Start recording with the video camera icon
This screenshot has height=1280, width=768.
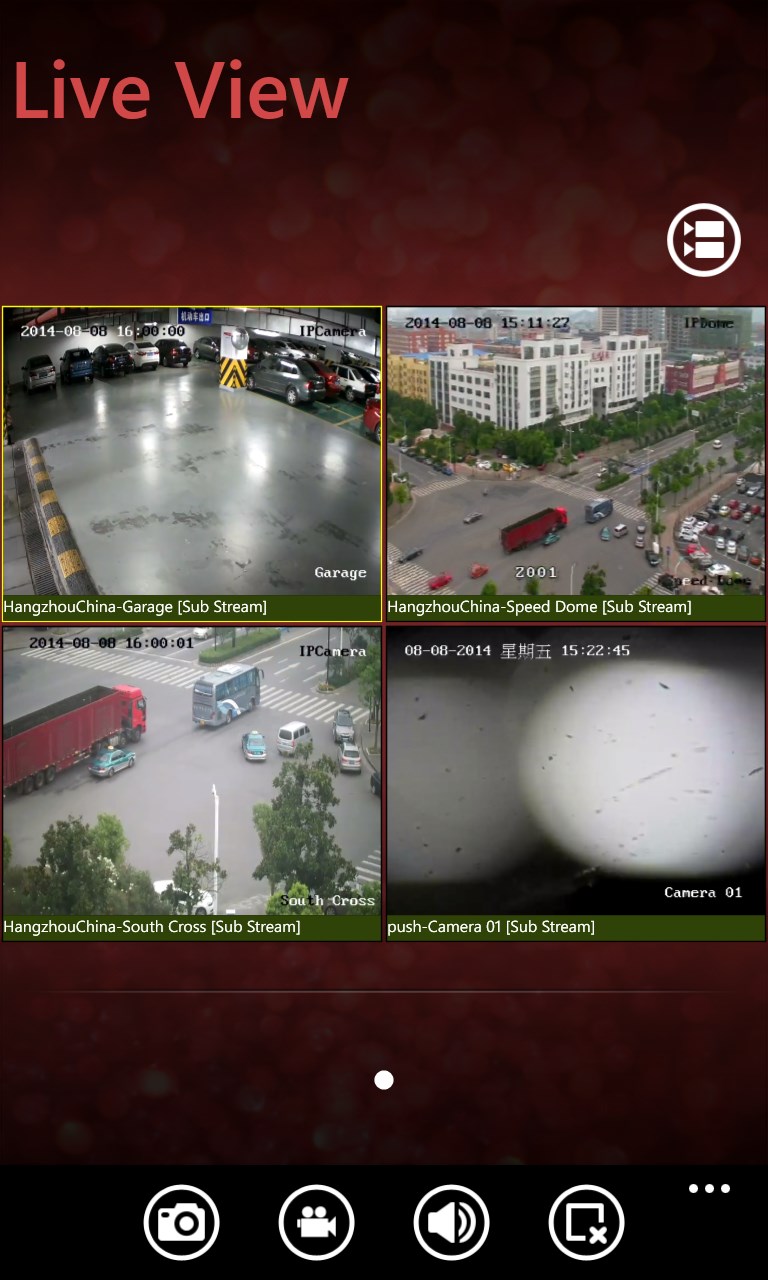pyautogui.click(x=316, y=1222)
